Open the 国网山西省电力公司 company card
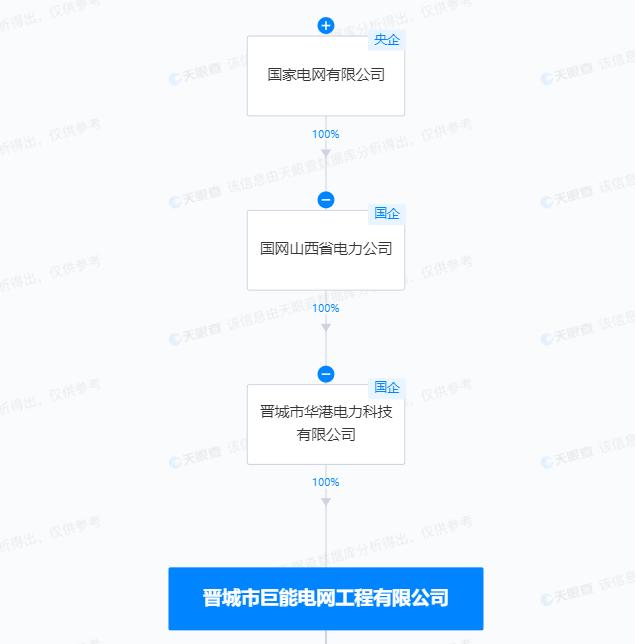Image resolution: width=635 pixels, height=644 pixels. 326,250
